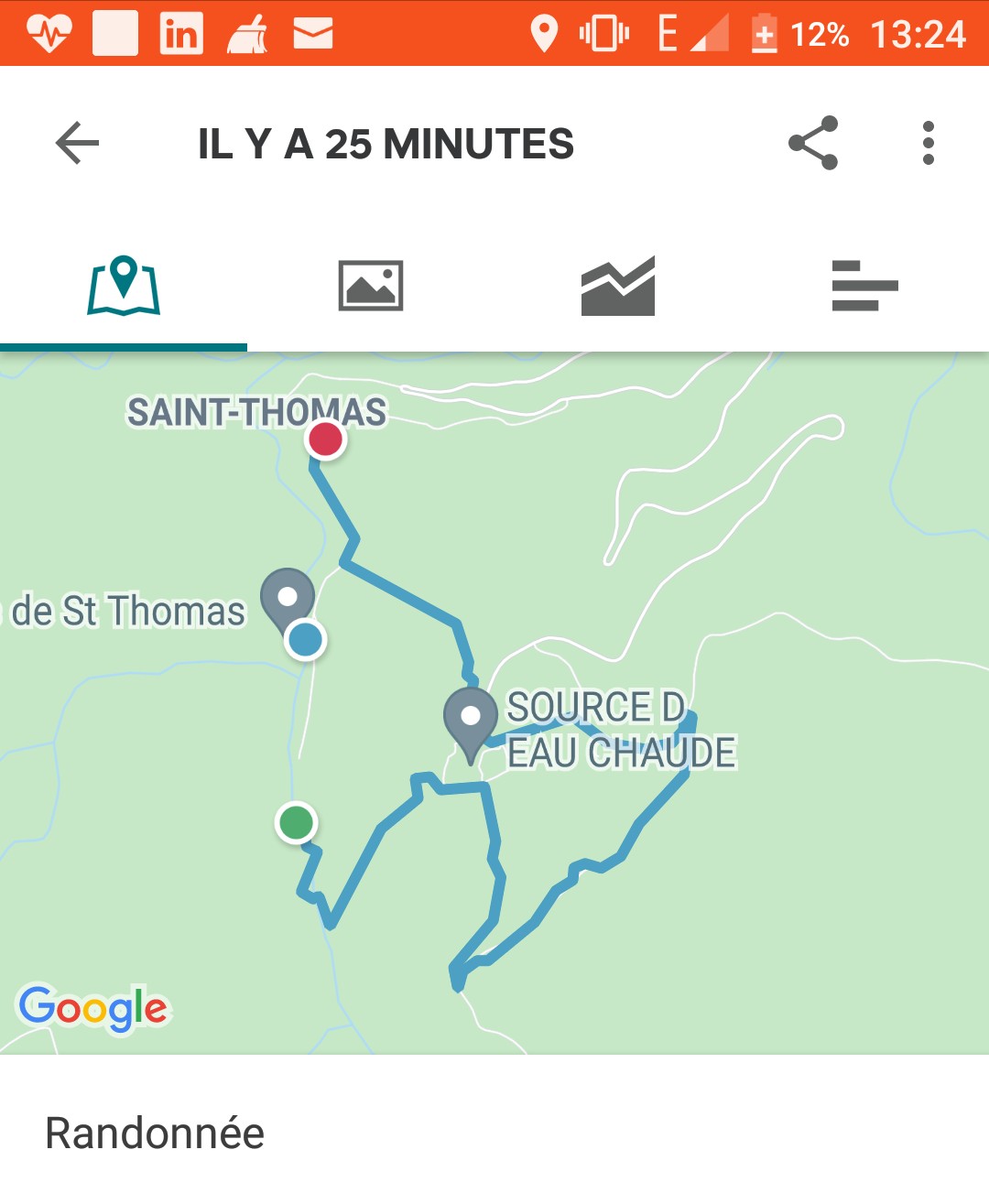Share this hike activity

pyautogui.click(x=813, y=143)
